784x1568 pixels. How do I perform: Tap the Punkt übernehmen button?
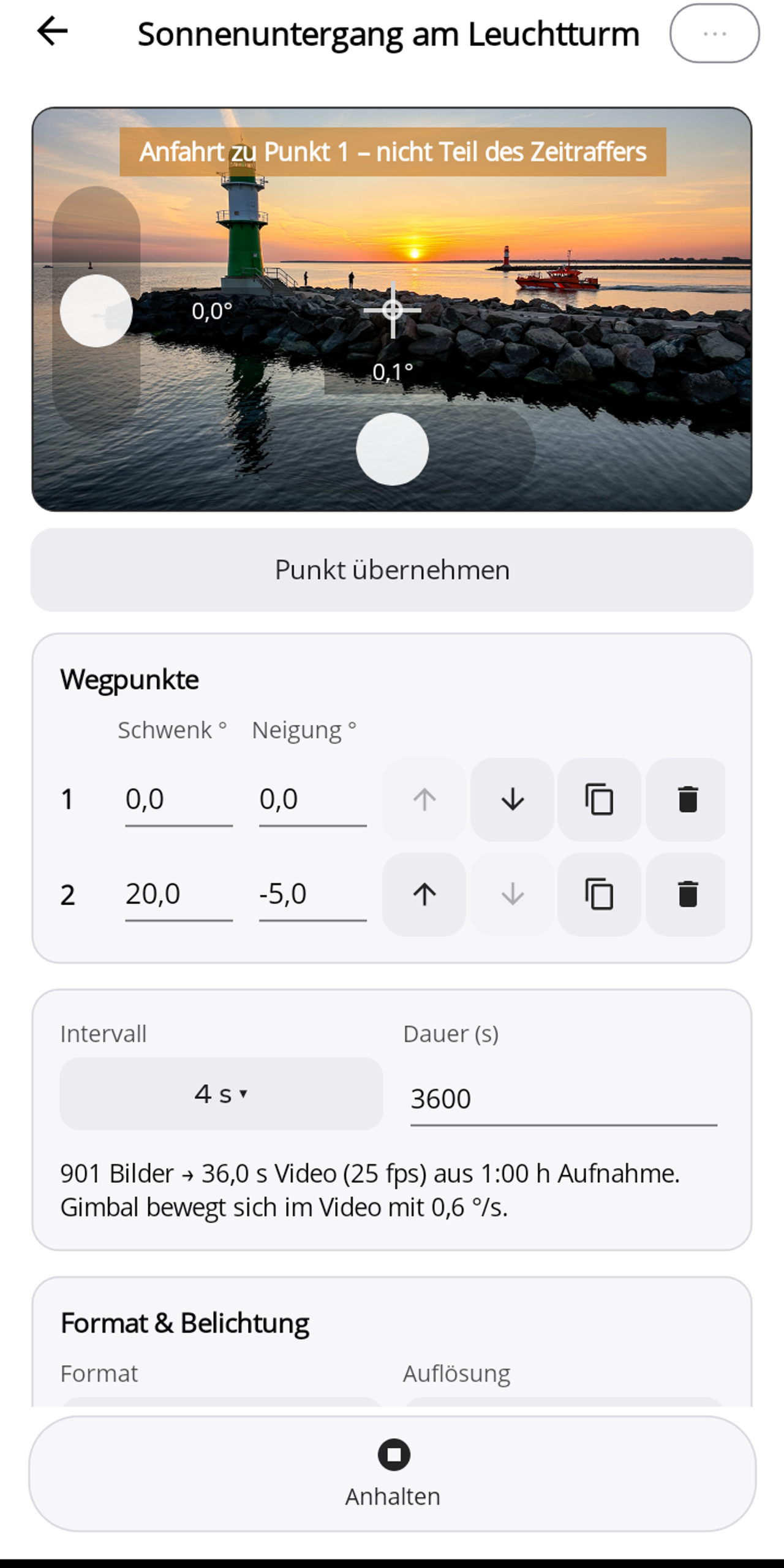point(392,570)
